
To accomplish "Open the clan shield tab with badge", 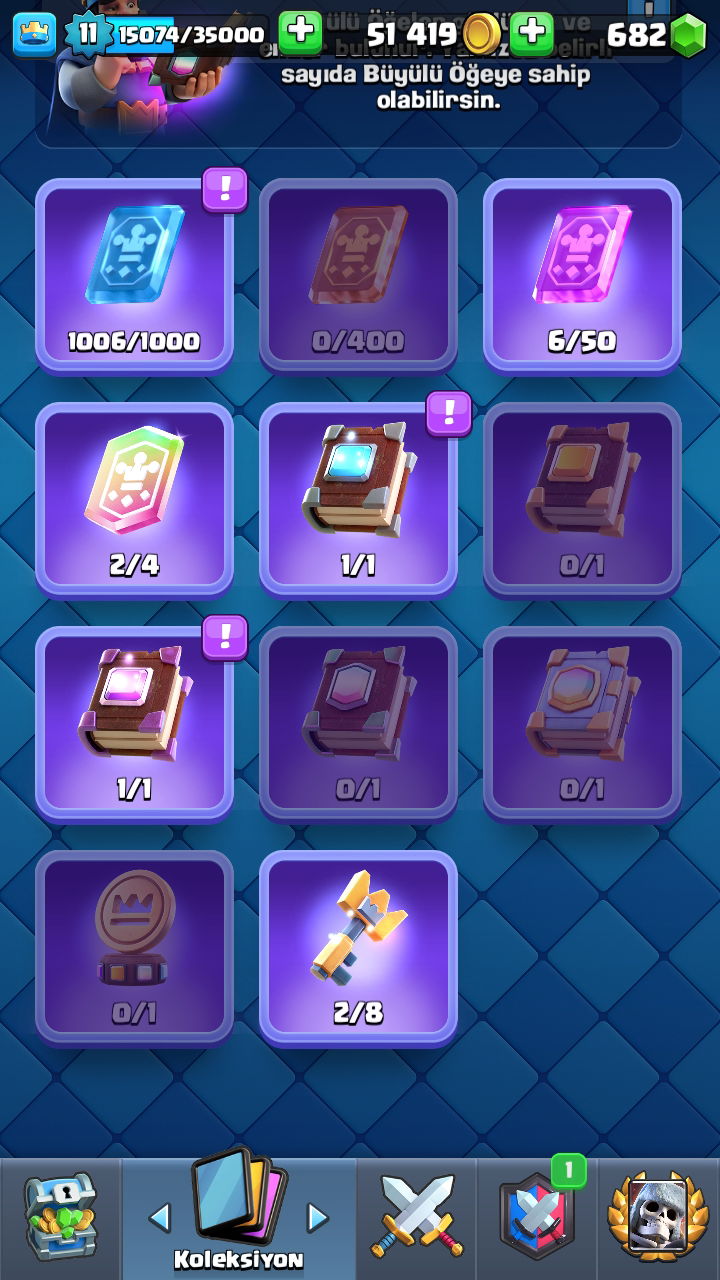I will click(x=537, y=1218).
